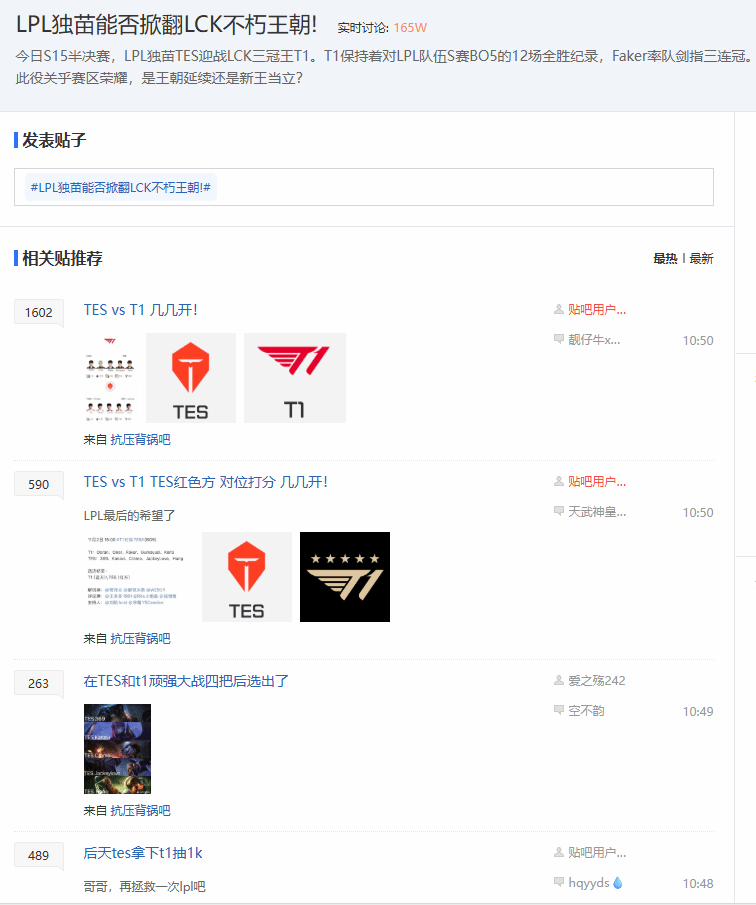Image resolution: width=756 pixels, height=905 pixels.
Task: Open the post "在TES和t1顽强大战四把后选出了"
Action: 186,681
